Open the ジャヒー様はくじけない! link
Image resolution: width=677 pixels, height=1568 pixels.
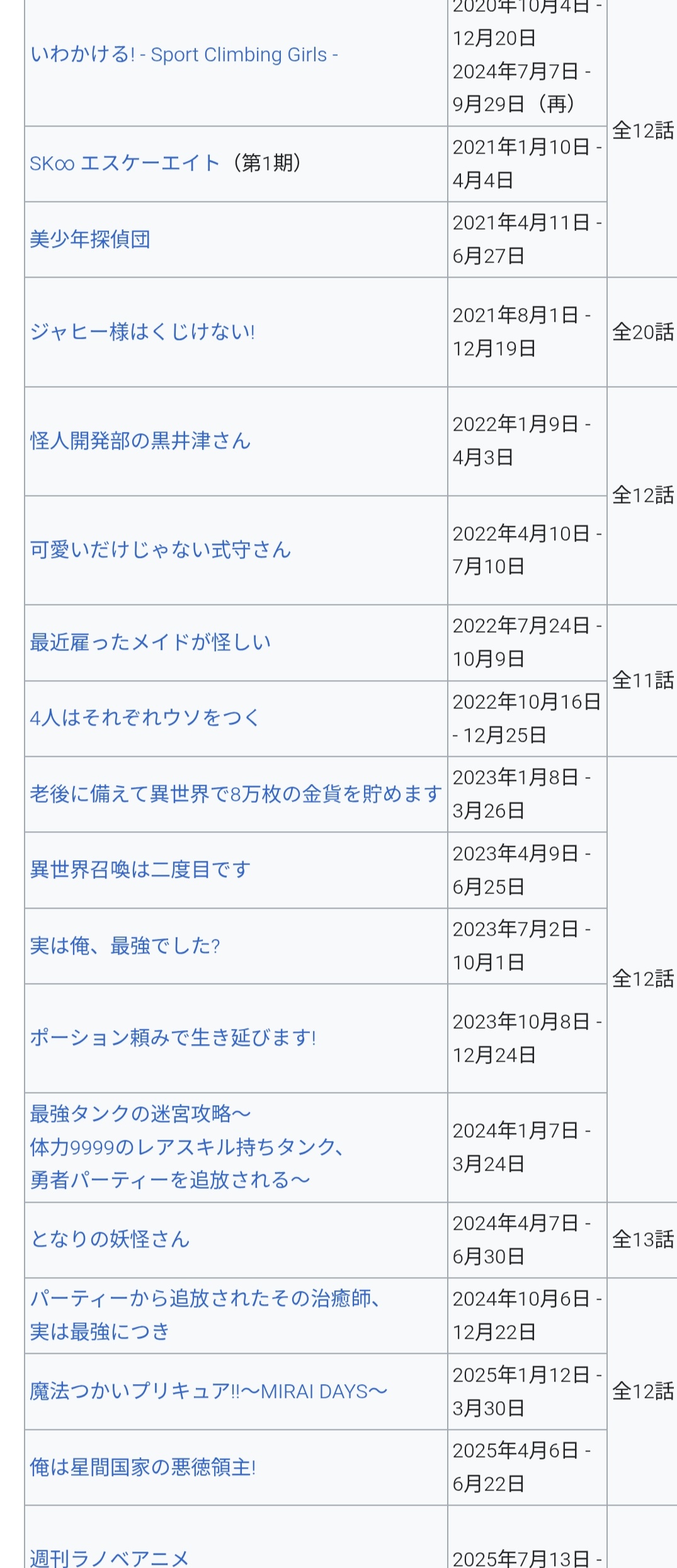click(x=142, y=332)
